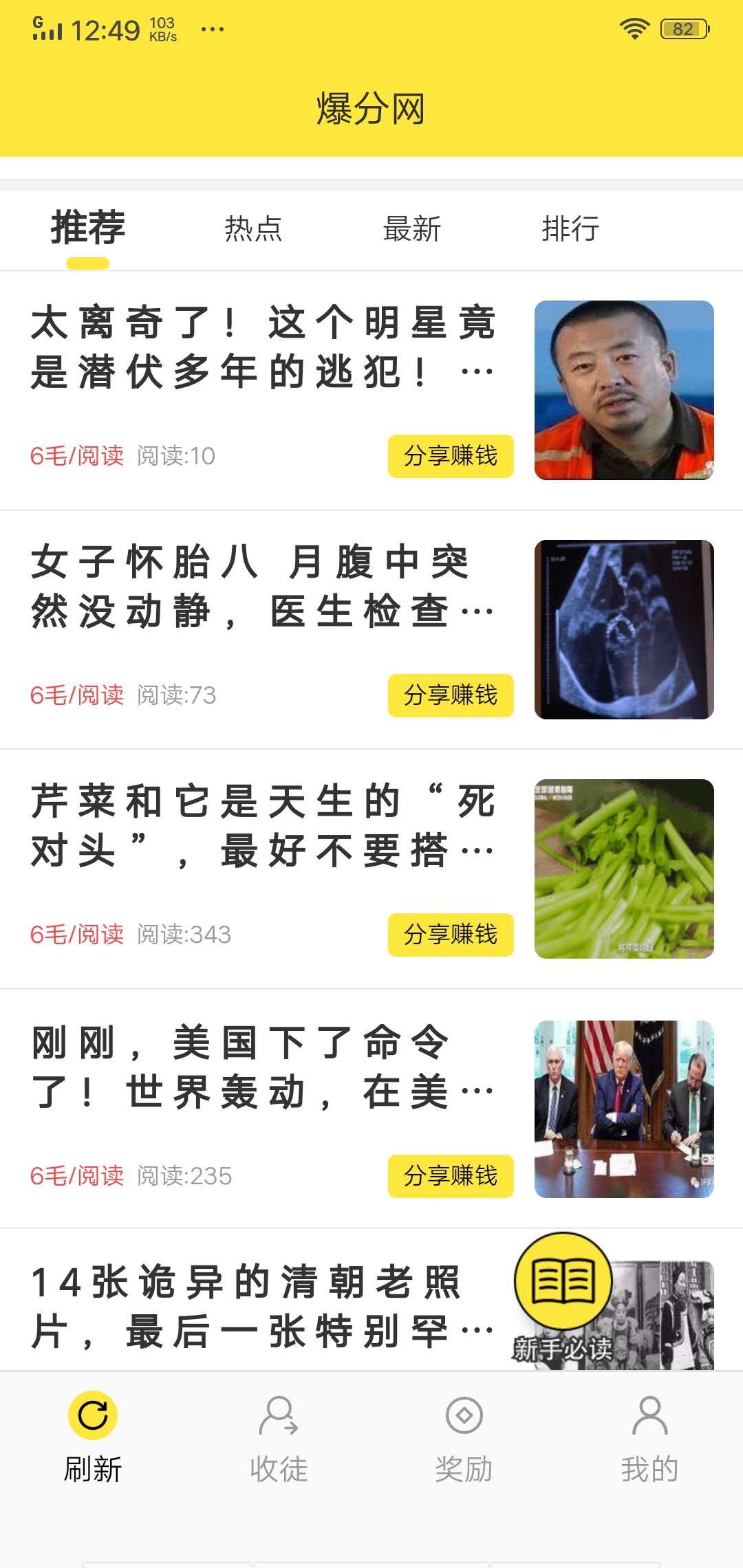Switch to the 热点 tab
Screen dimensions: 743x1568
coord(253,229)
